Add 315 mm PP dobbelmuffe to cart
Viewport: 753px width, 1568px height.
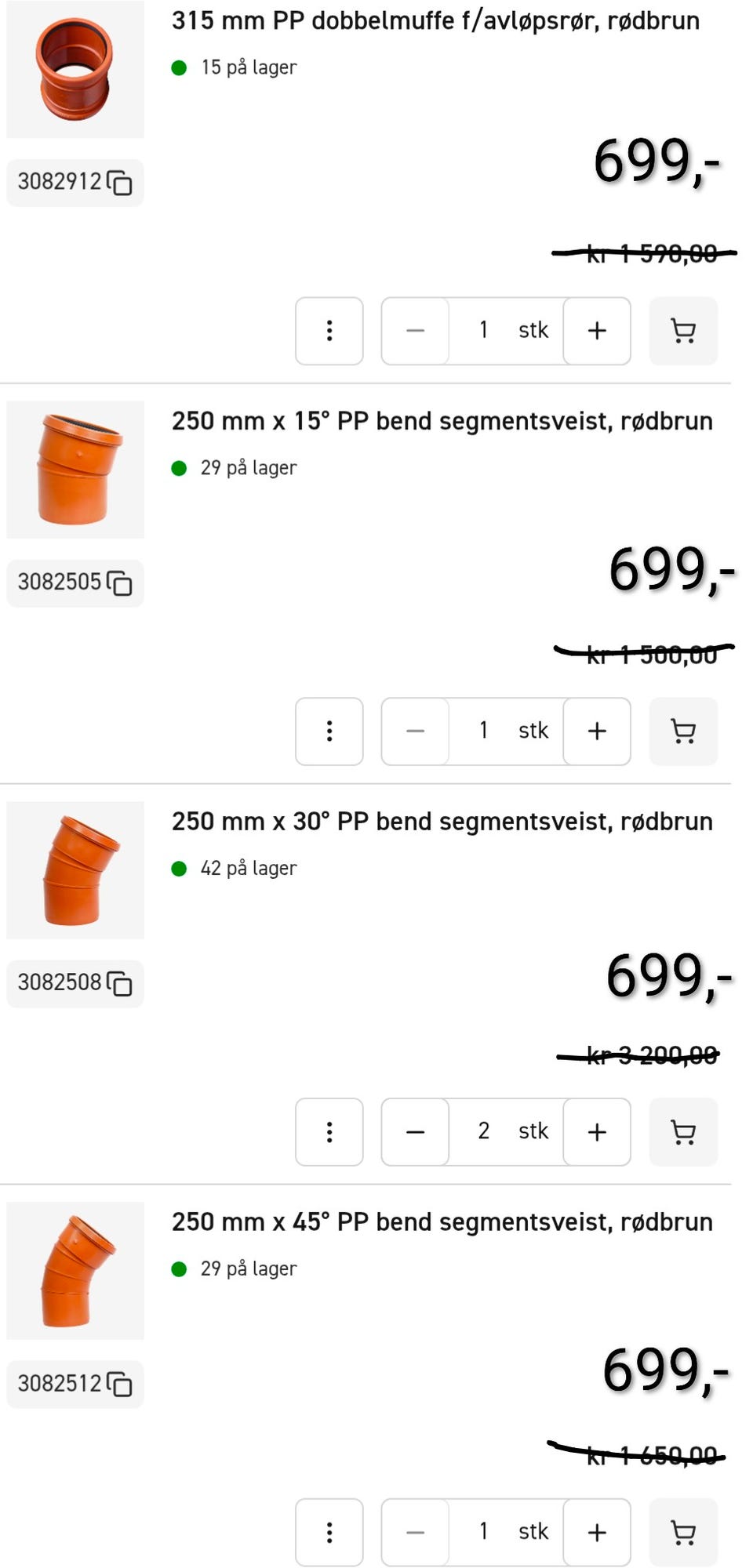[683, 331]
